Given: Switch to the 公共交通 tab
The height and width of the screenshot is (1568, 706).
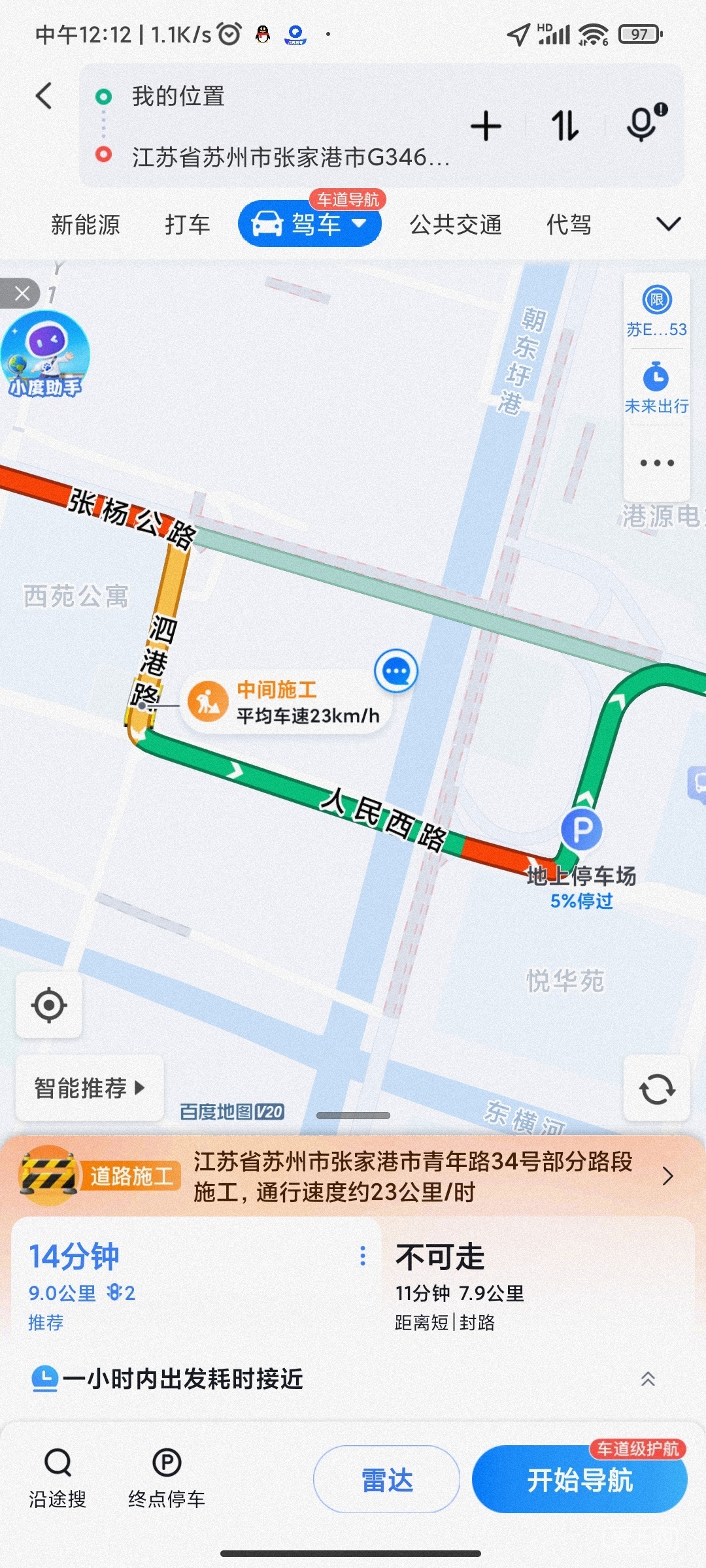Looking at the screenshot, I should (x=456, y=225).
